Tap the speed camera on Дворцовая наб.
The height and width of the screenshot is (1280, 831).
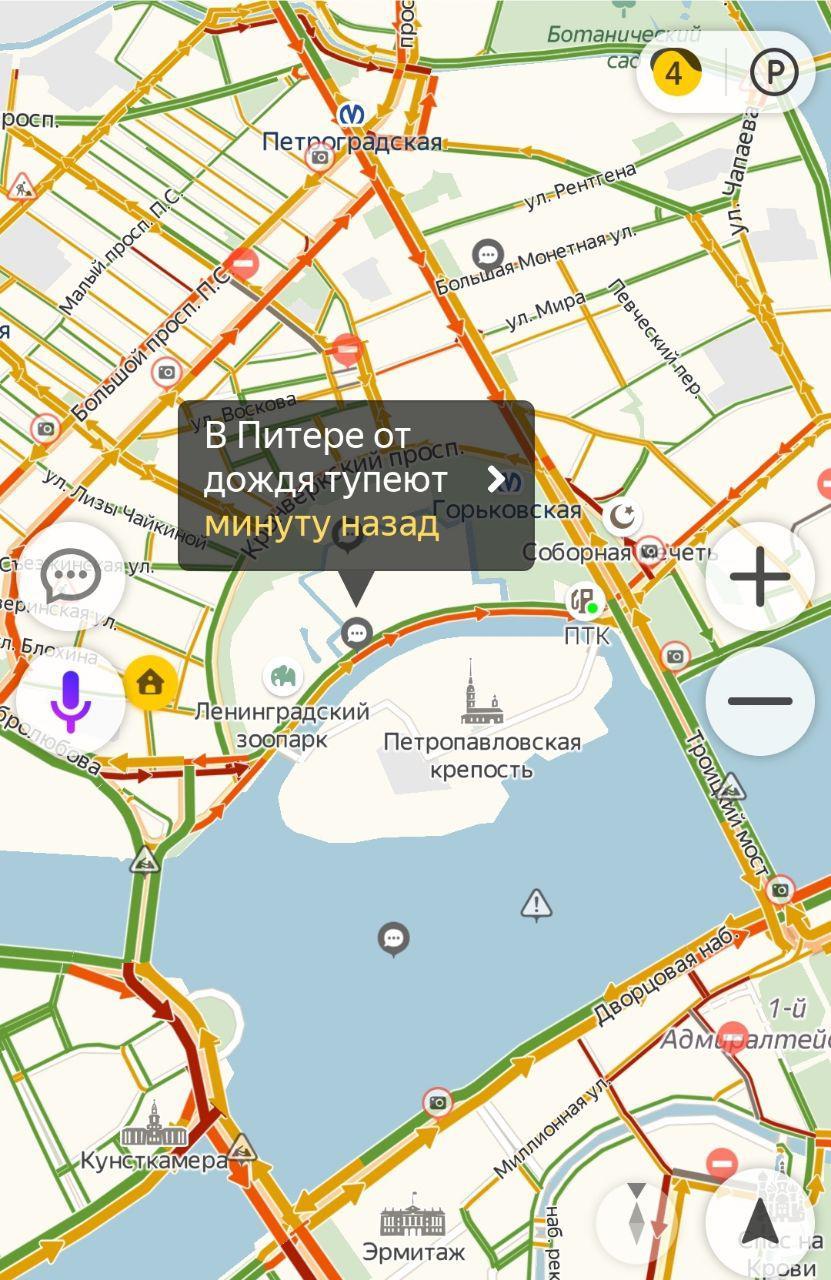click(437, 1102)
